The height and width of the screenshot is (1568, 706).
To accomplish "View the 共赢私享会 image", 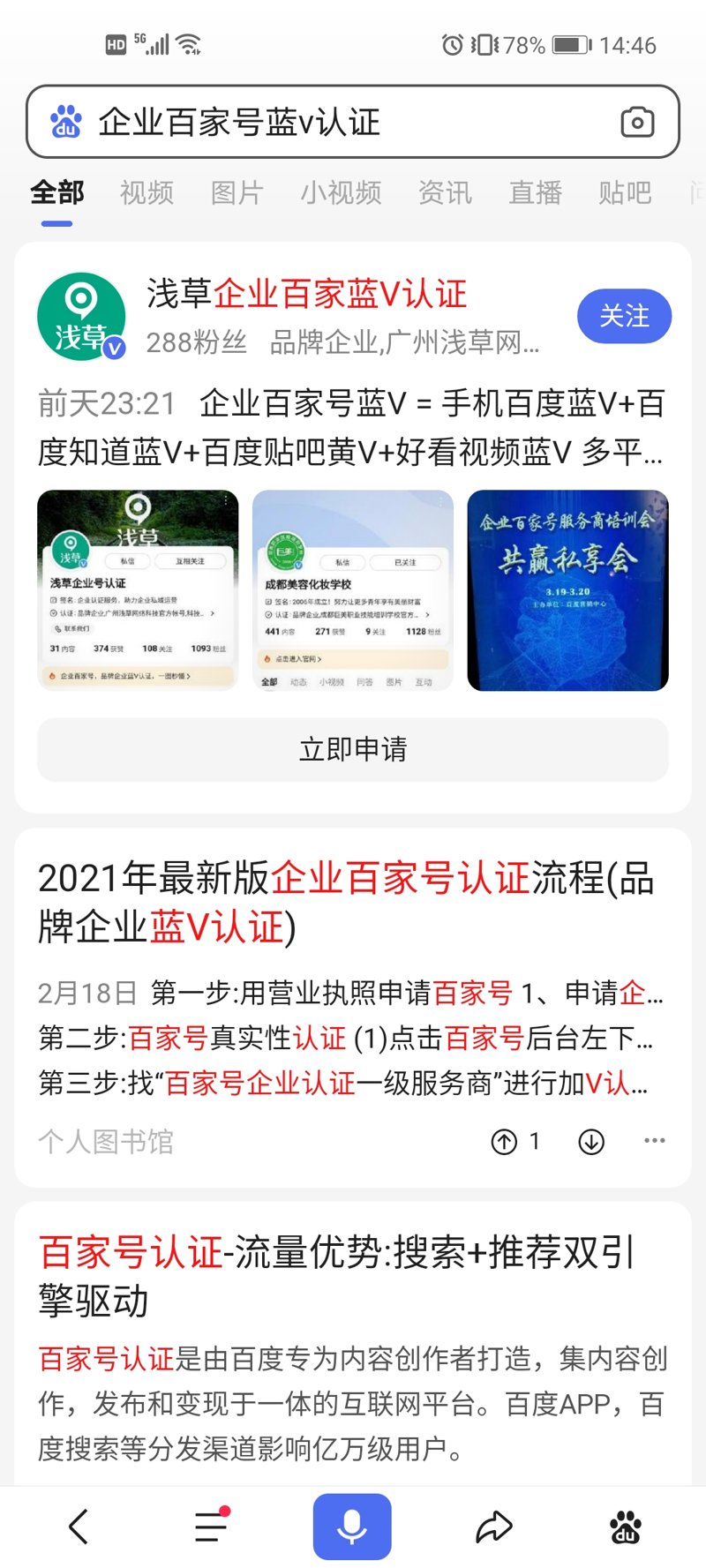I will pos(567,590).
